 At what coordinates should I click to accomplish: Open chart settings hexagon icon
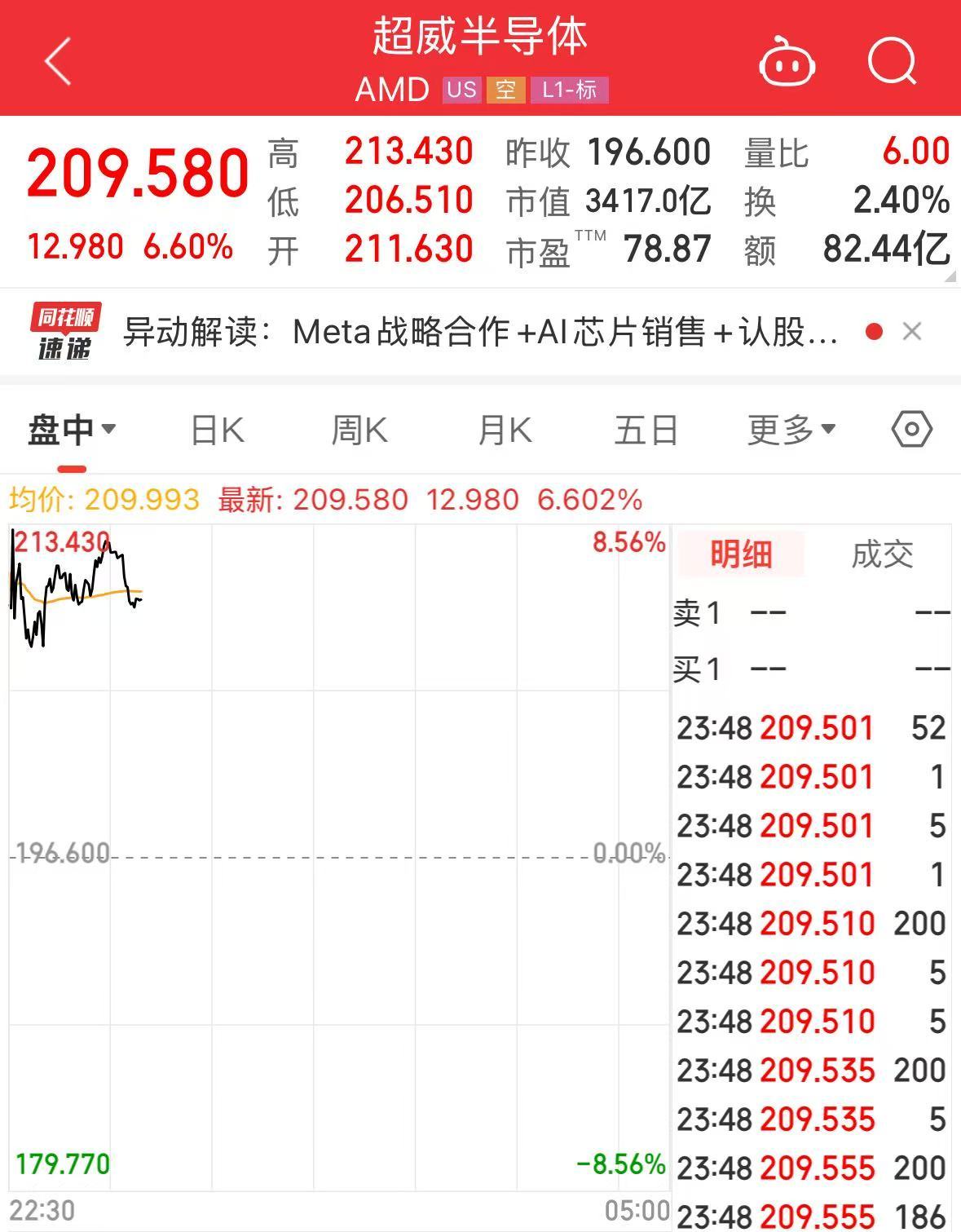point(911,429)
